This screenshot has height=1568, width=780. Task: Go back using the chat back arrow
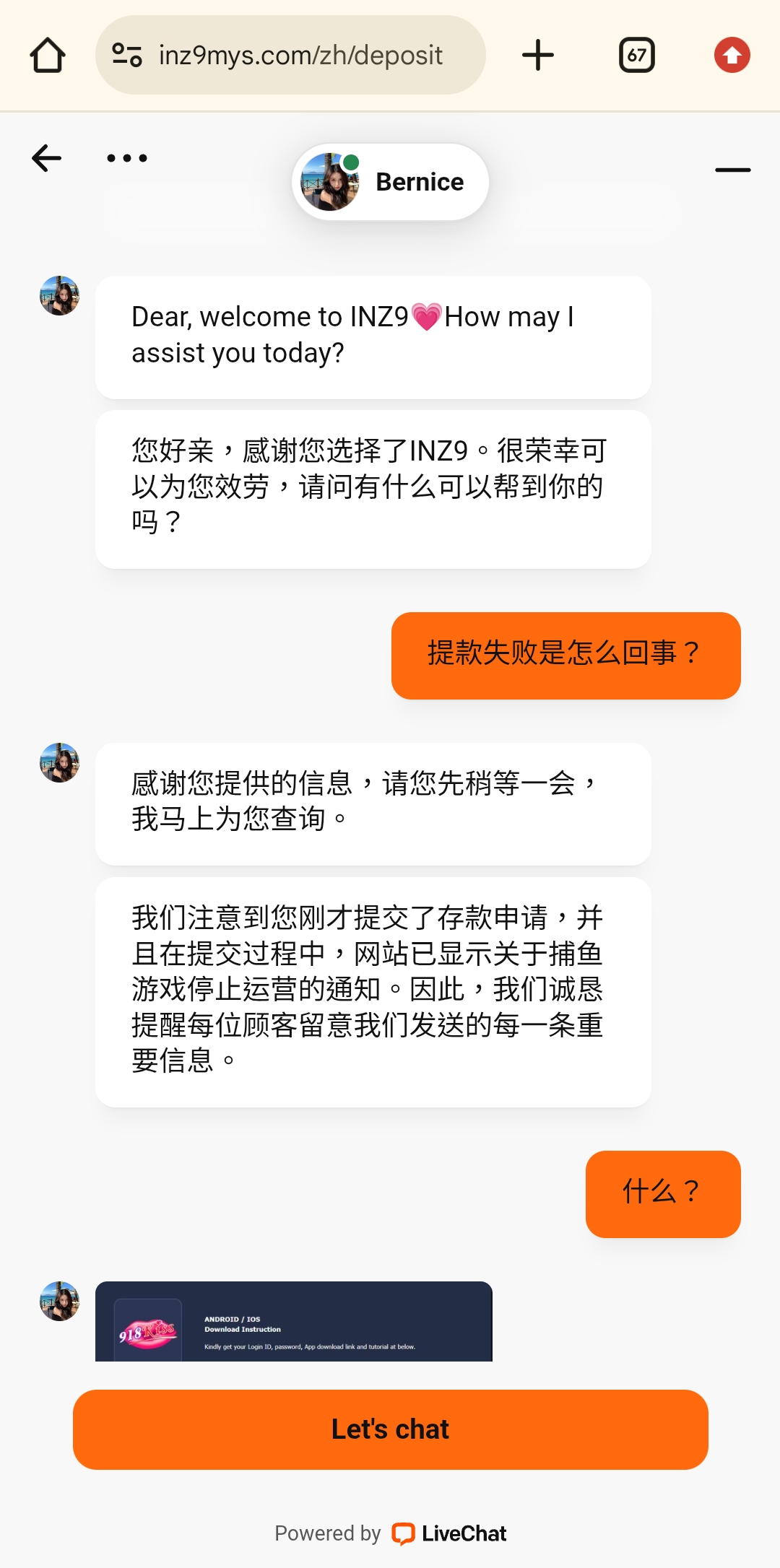click(45, 157)
